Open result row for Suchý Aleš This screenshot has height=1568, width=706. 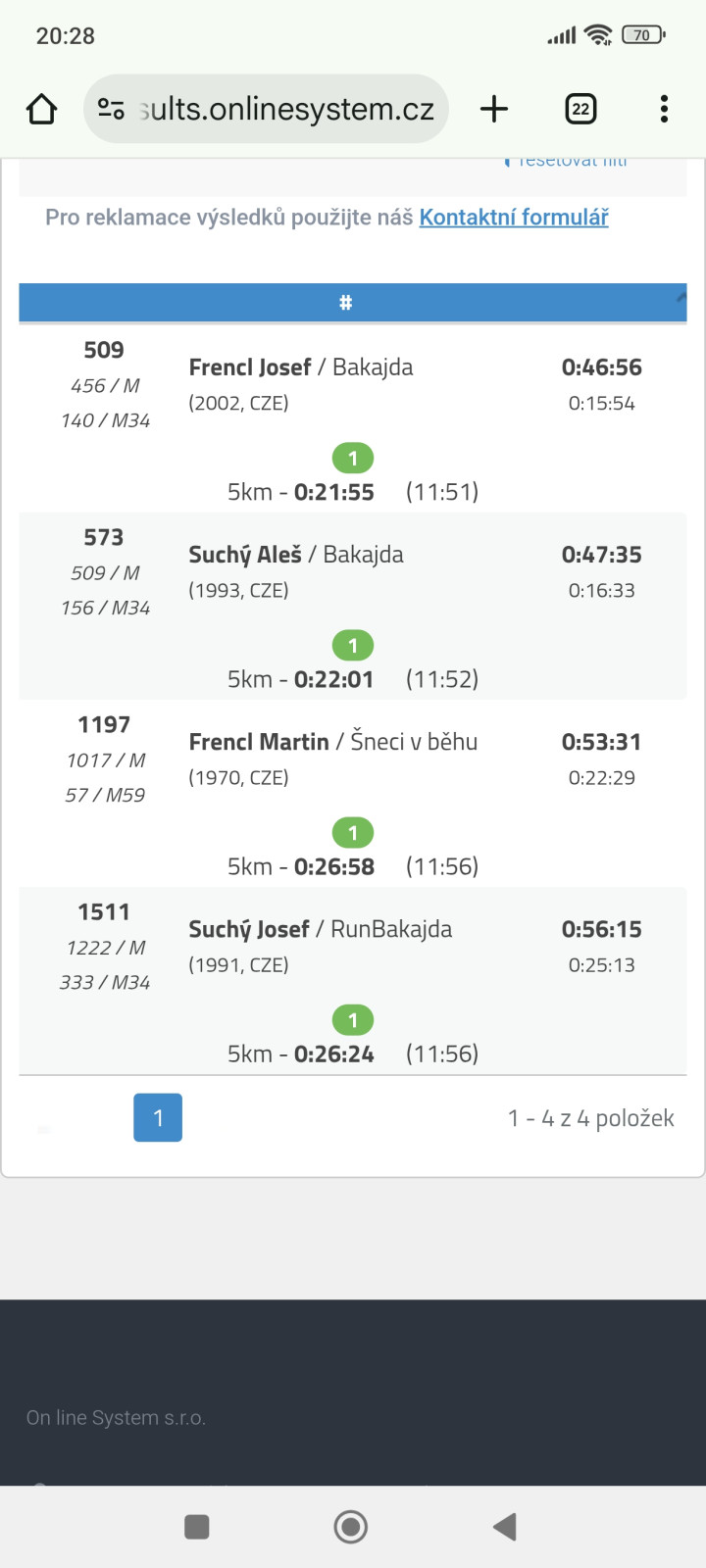click(245, 555)
